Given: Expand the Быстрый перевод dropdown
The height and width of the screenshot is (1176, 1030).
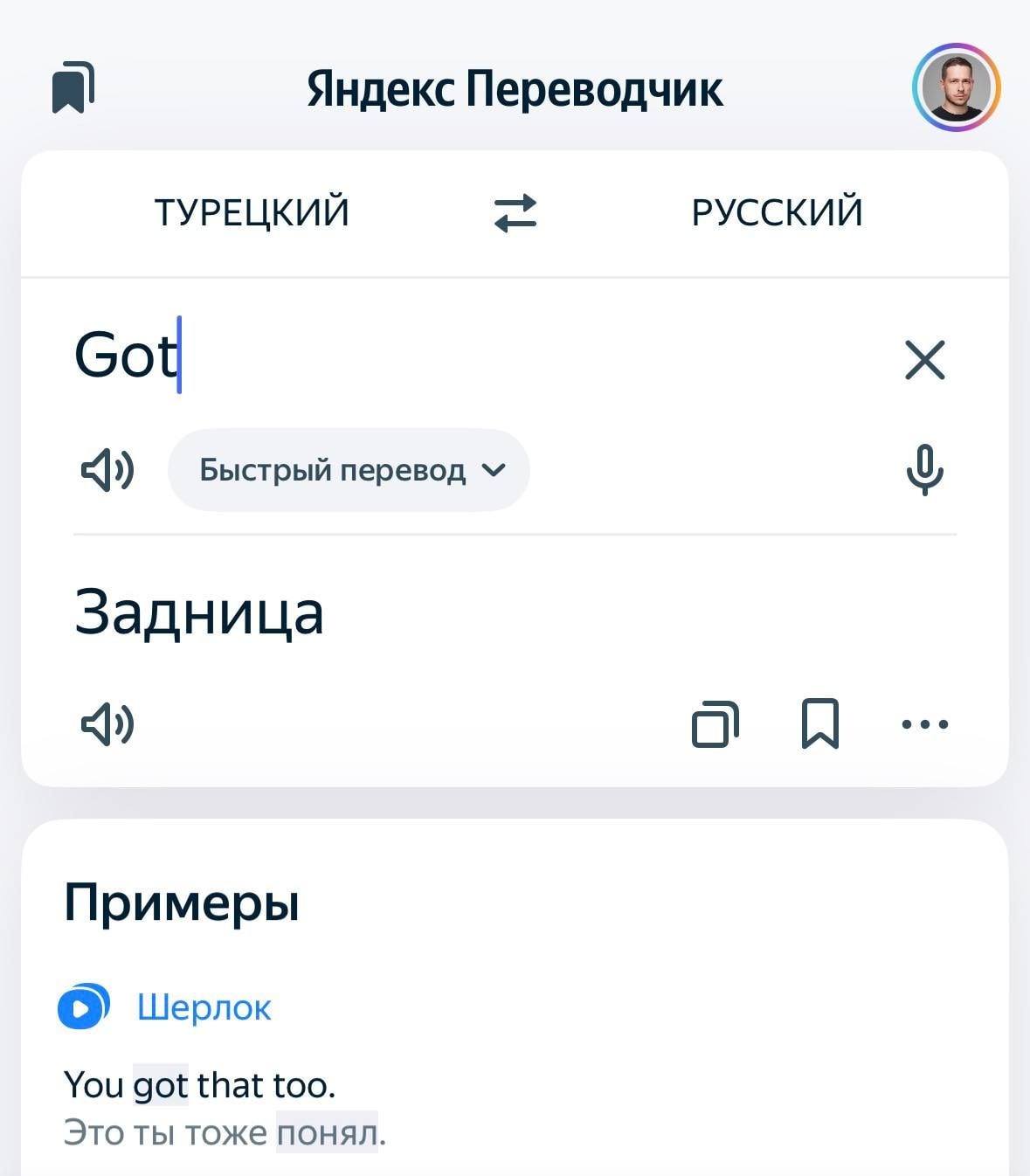Looking at the screenshot, I should pyautogui.click(x=349, y=470).
